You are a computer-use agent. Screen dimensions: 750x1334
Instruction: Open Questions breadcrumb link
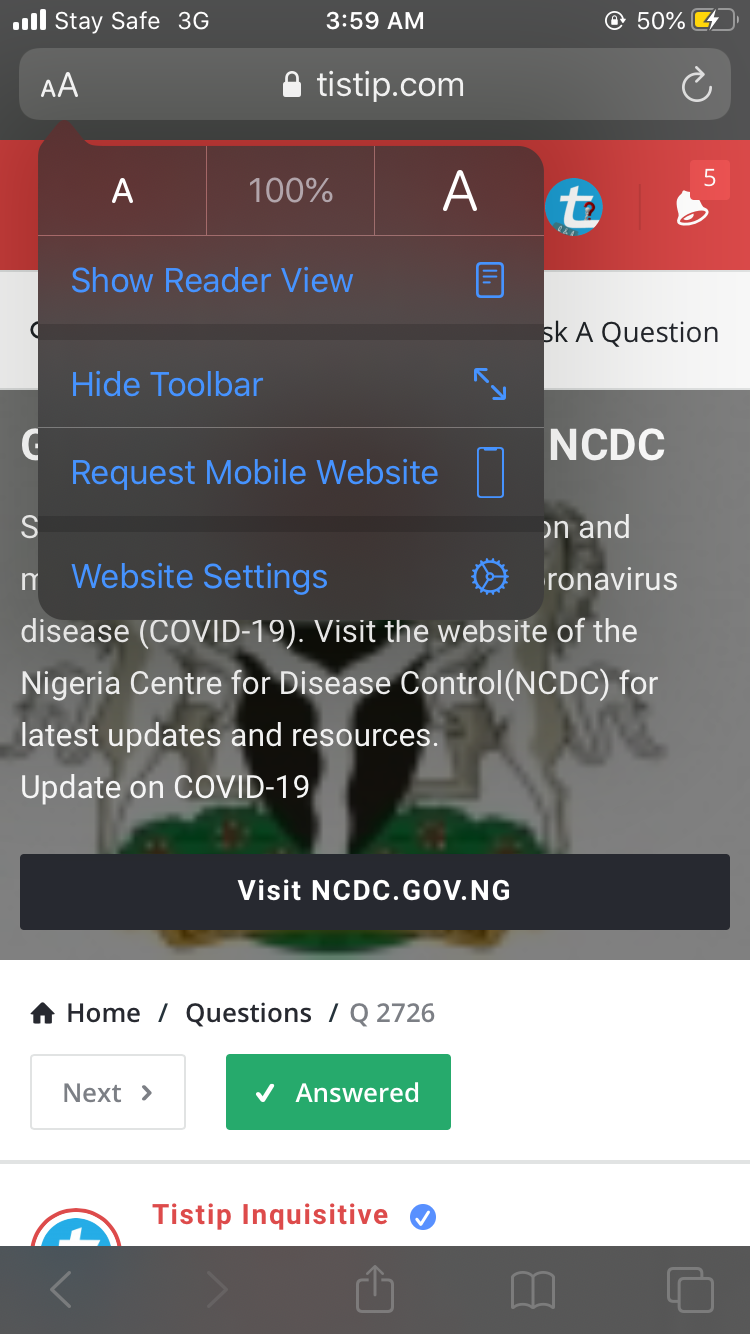point(248,1013)
